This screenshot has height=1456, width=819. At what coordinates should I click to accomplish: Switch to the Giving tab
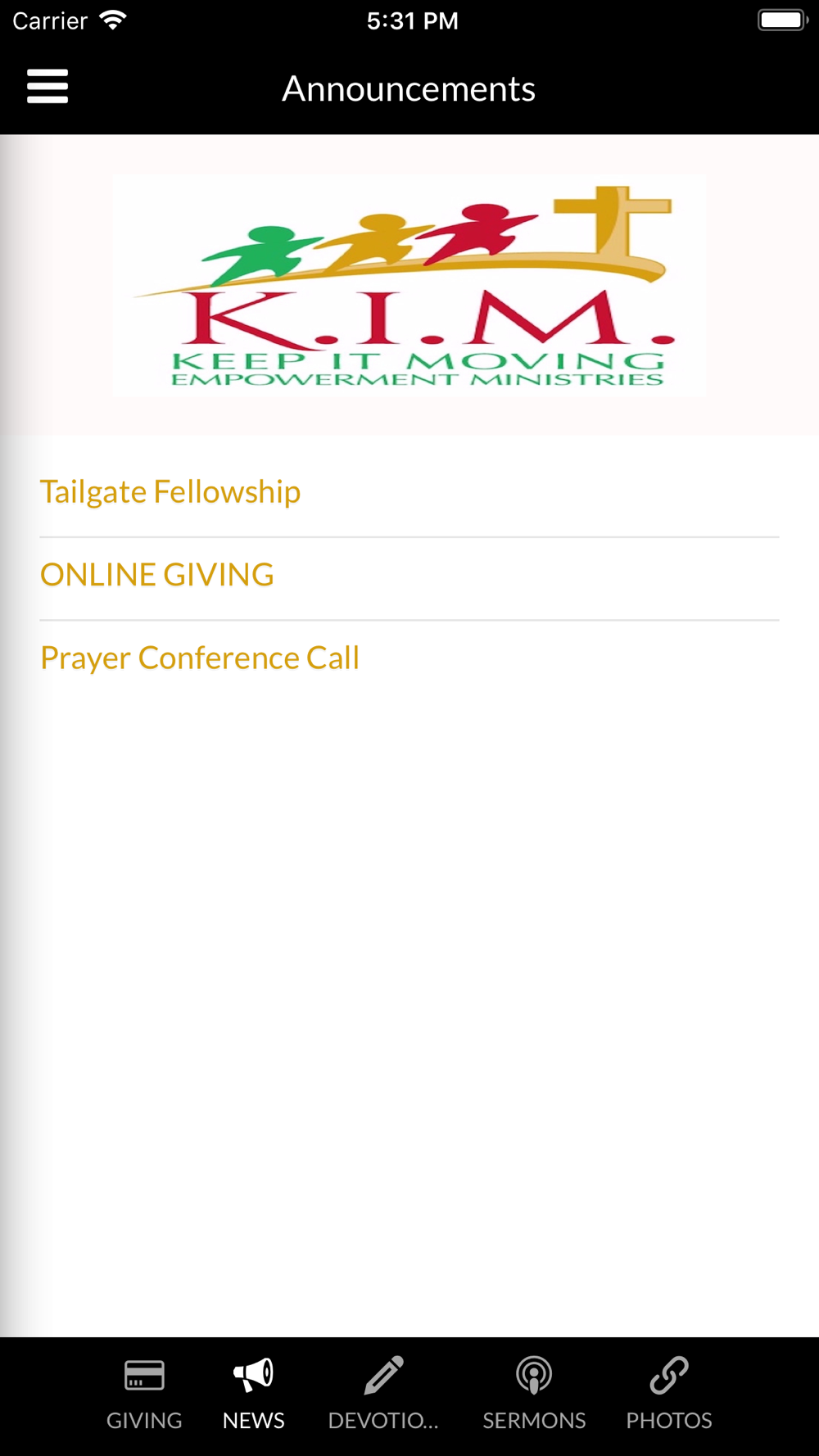(x=144, y=1395)
